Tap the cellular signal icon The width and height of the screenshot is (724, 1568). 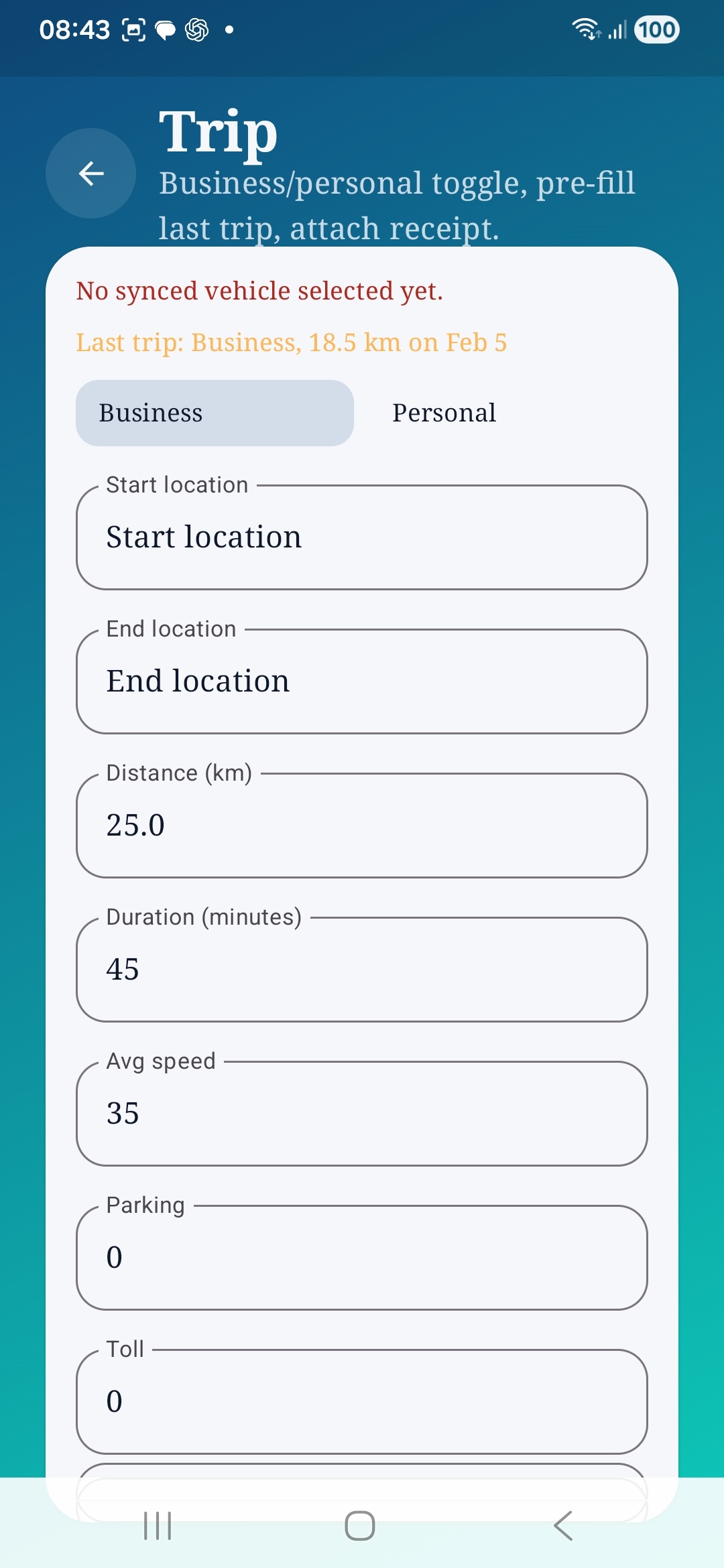coord(616,29)
